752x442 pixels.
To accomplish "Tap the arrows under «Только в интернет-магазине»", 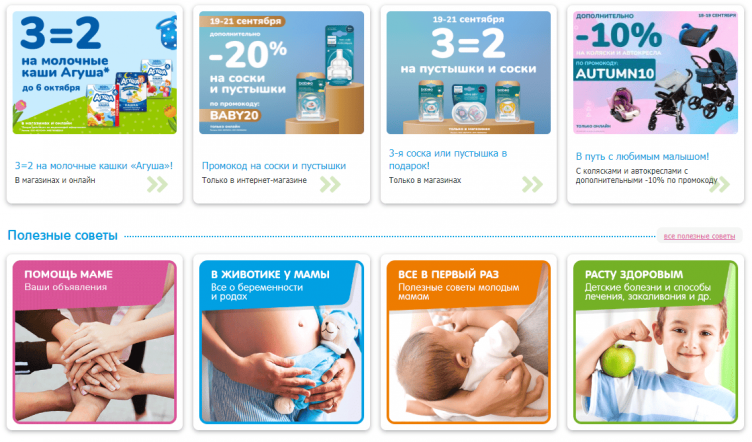I will [332, 183].
